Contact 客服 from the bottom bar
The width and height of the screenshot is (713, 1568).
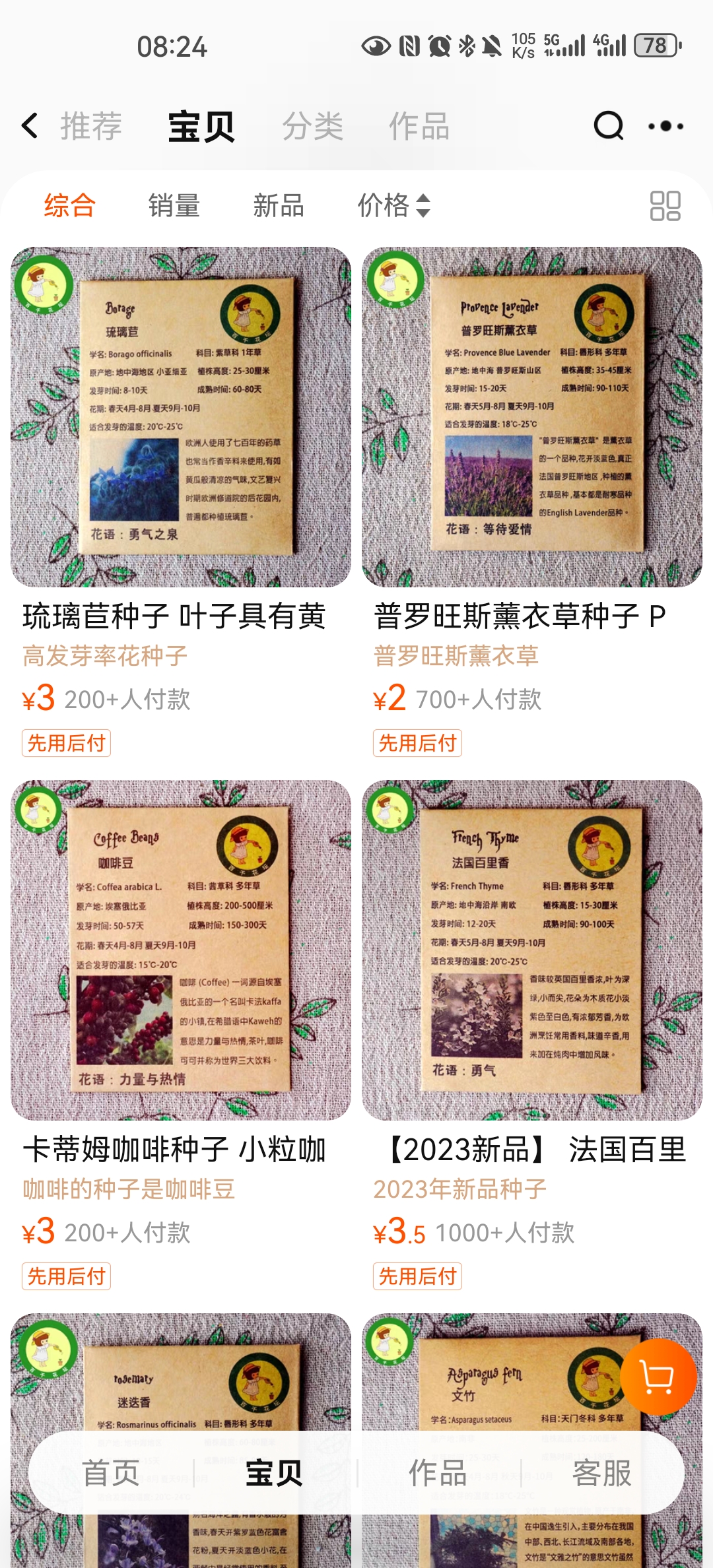click(601, 1473)
